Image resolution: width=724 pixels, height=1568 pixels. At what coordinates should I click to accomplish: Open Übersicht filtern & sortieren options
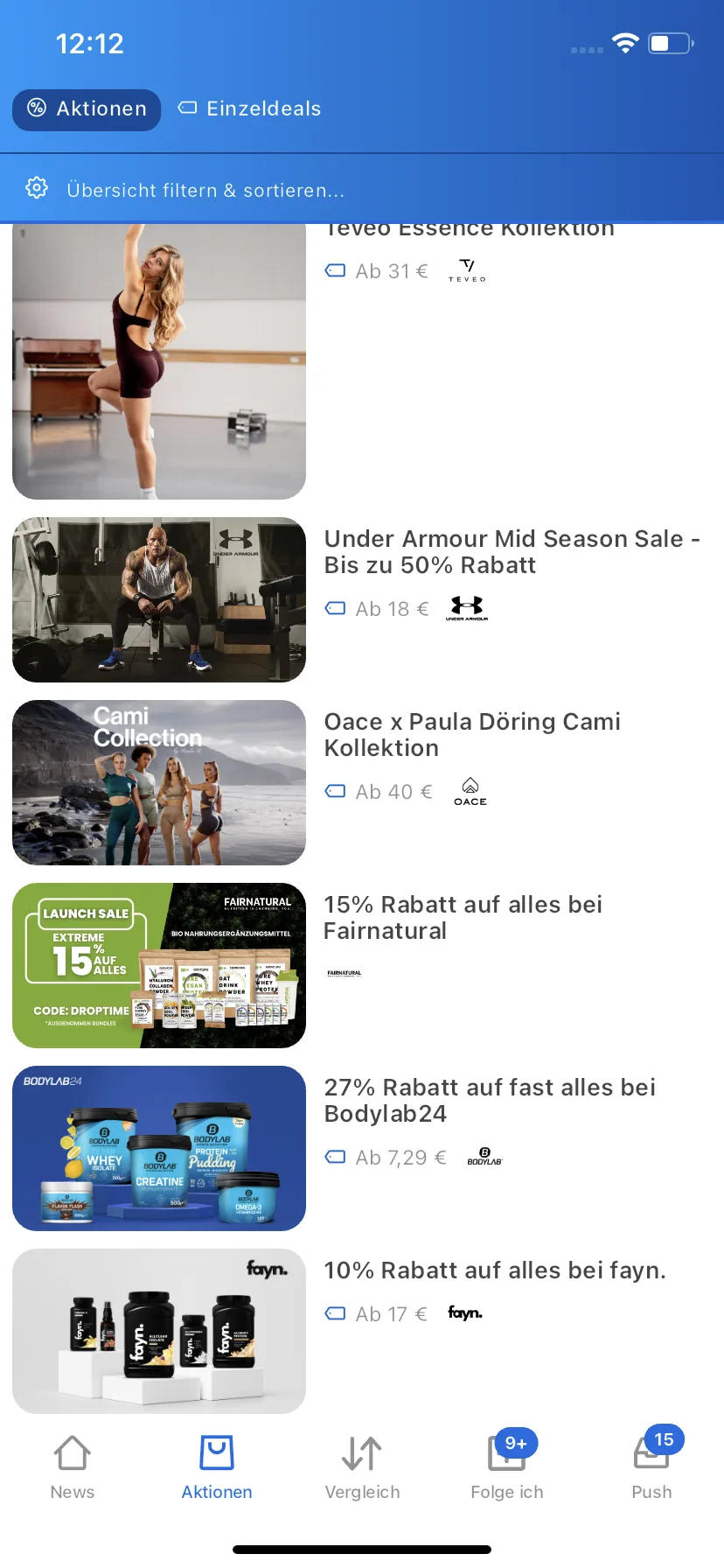(205, 190)
